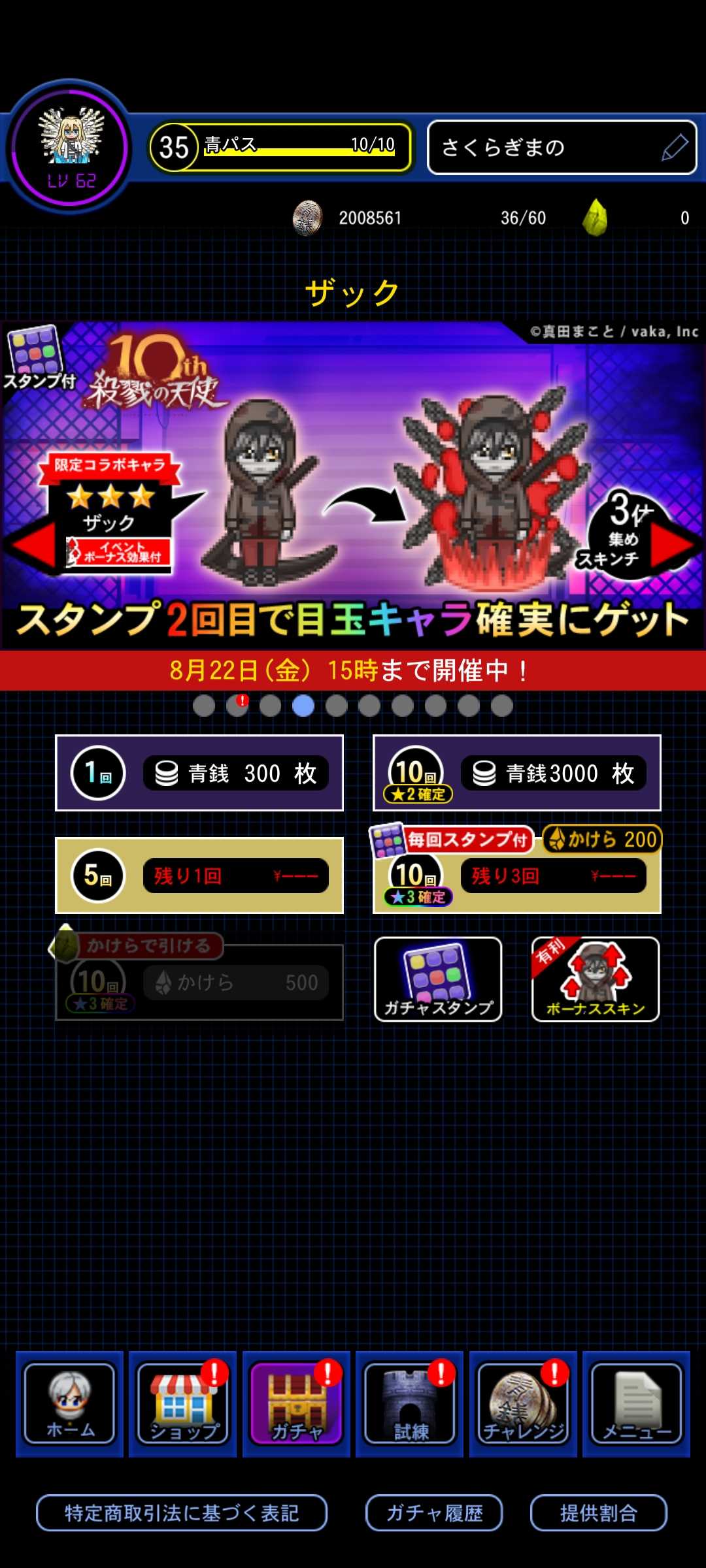Open the ボーナススキン details
This screenshot has width=706, height=1568.
coord(595,979)
